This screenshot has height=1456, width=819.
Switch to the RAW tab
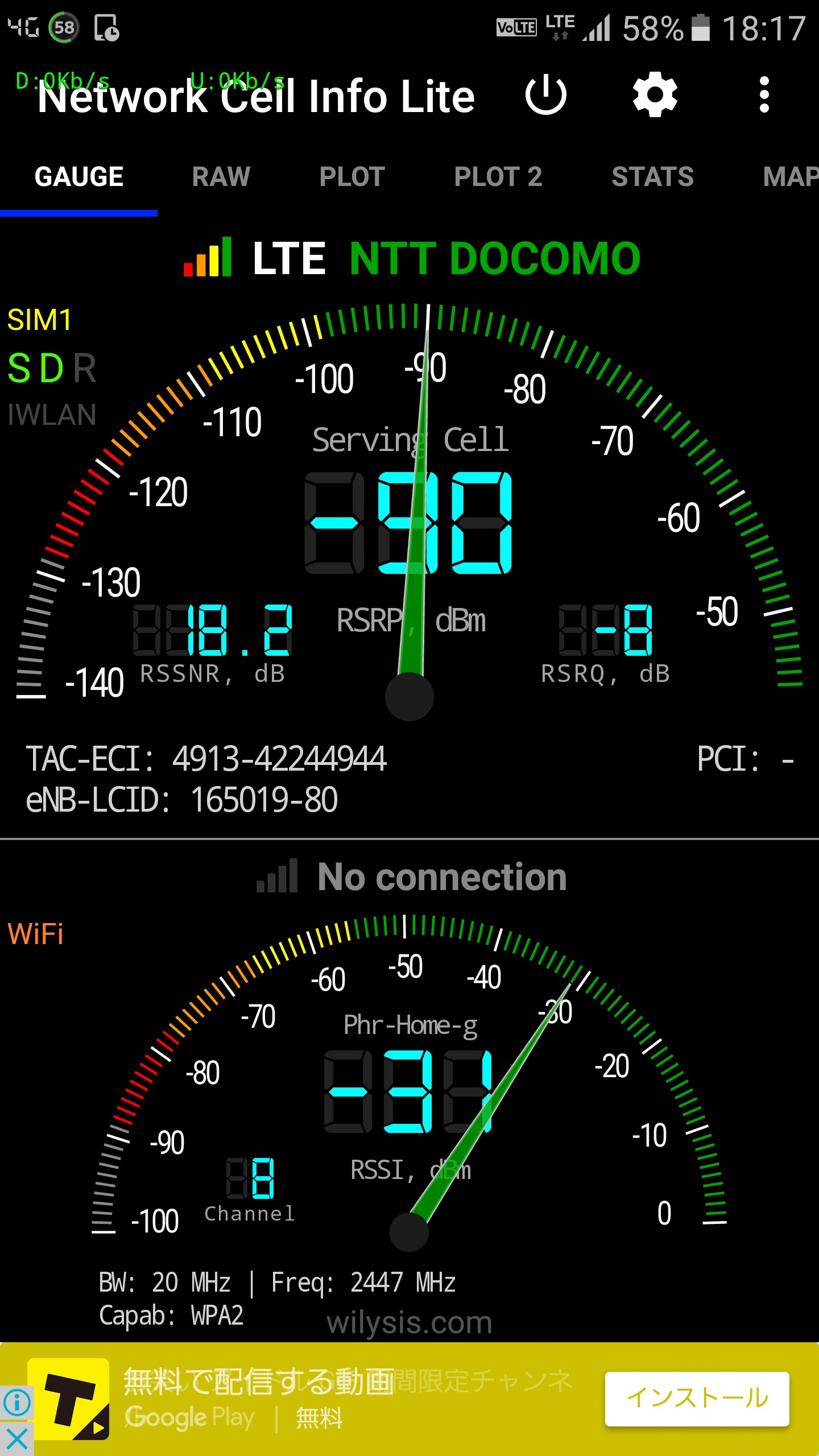coord(221,177)
